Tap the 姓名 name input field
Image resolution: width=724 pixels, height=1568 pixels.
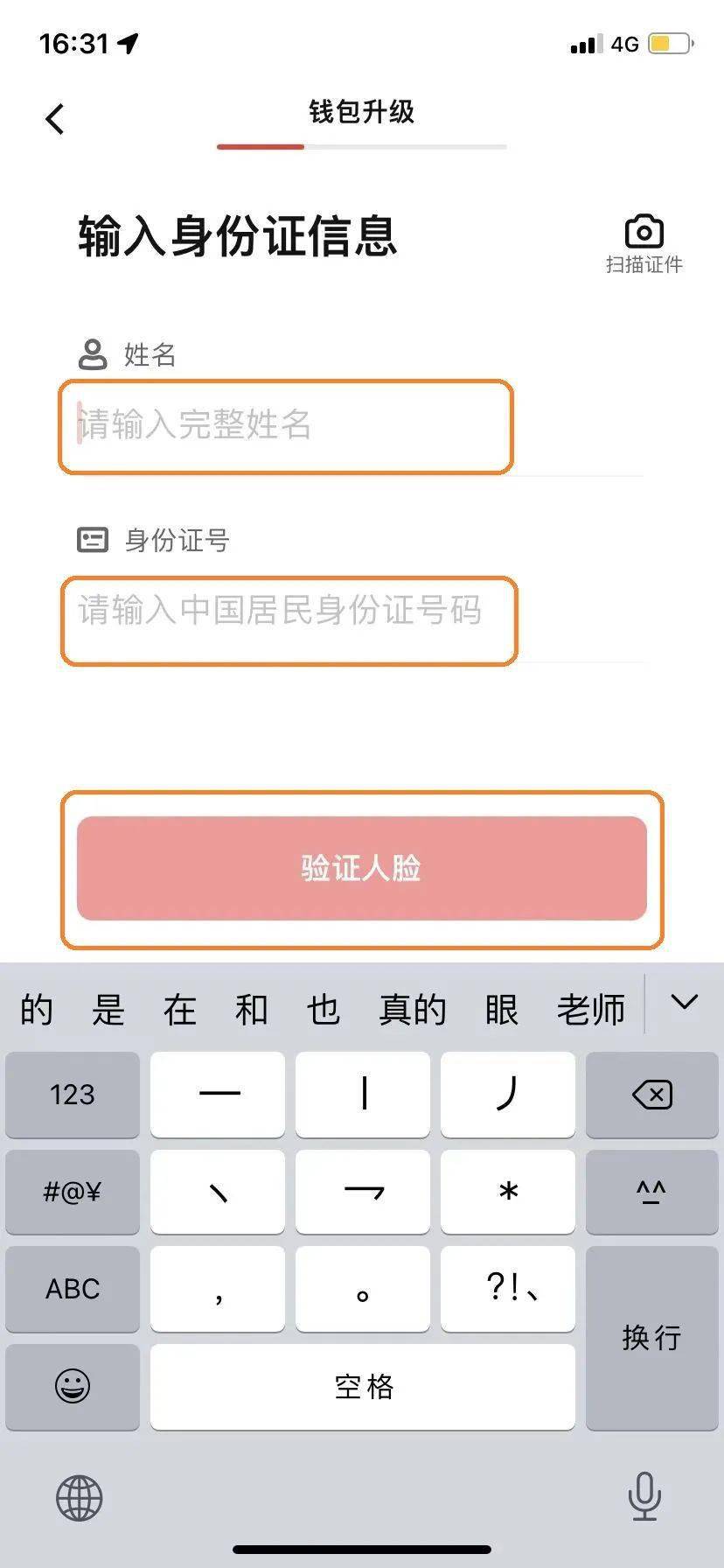click(x=284, y=426)
